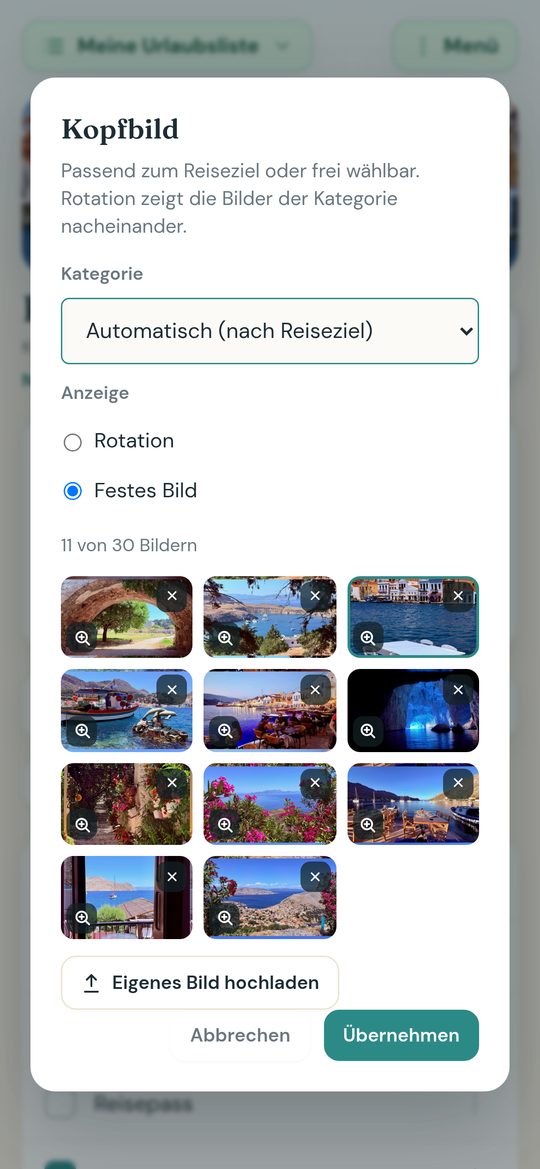Zoom into the stone arch image
The image size is (540, 1169).
(x=82, y=638)
